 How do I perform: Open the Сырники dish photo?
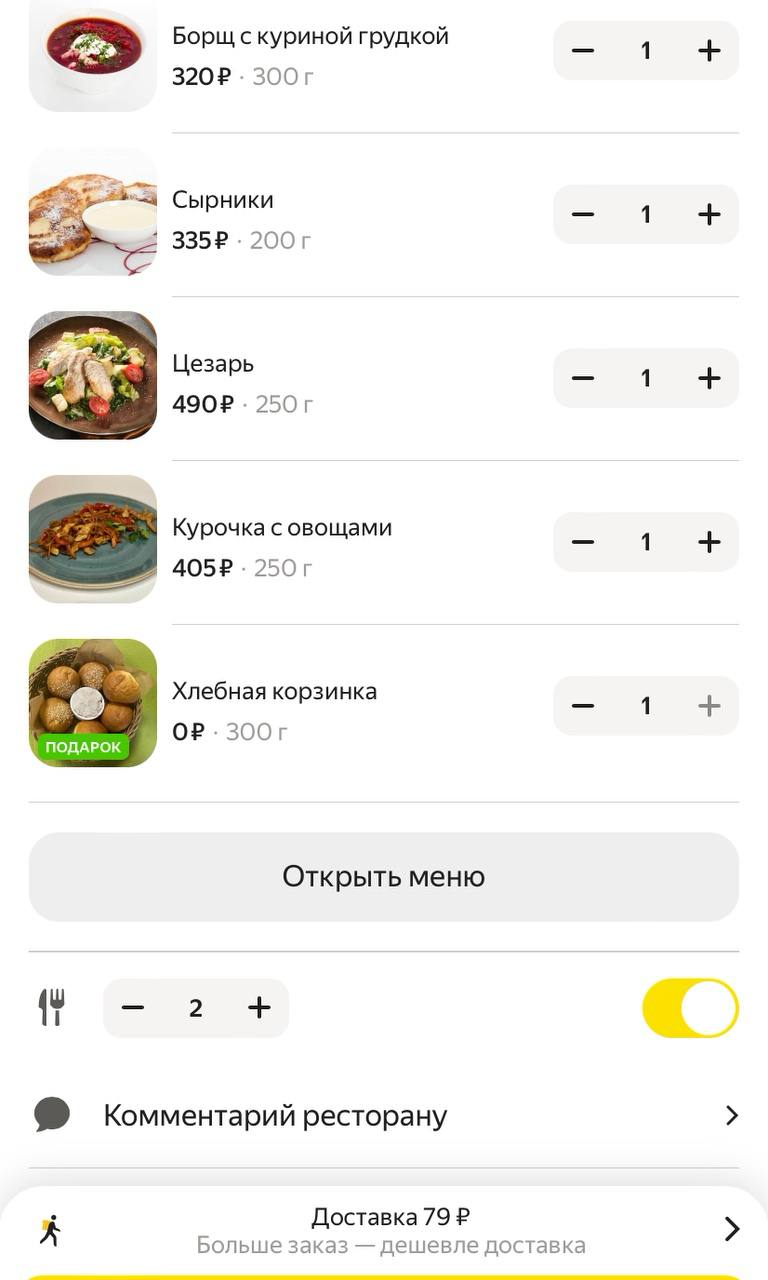point(93,212)
